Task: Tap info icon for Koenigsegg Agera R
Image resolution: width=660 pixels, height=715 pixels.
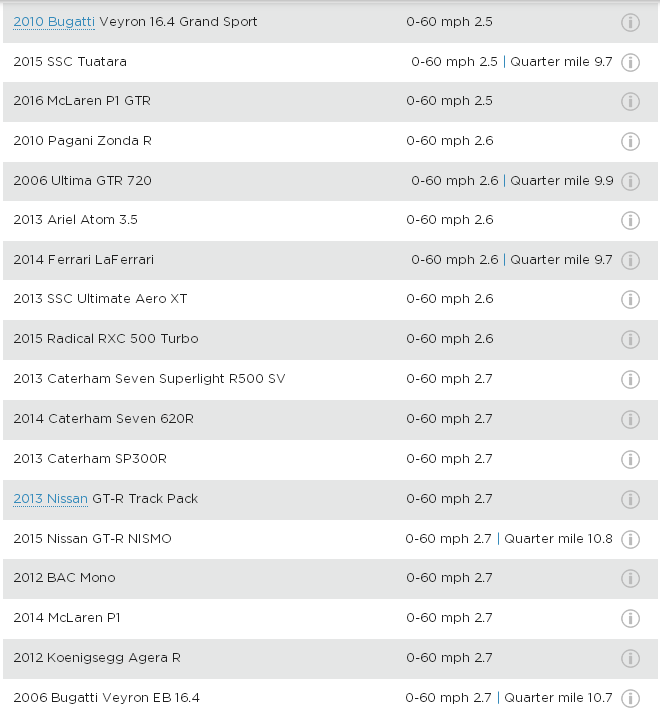Action: [x=630, y=658]
